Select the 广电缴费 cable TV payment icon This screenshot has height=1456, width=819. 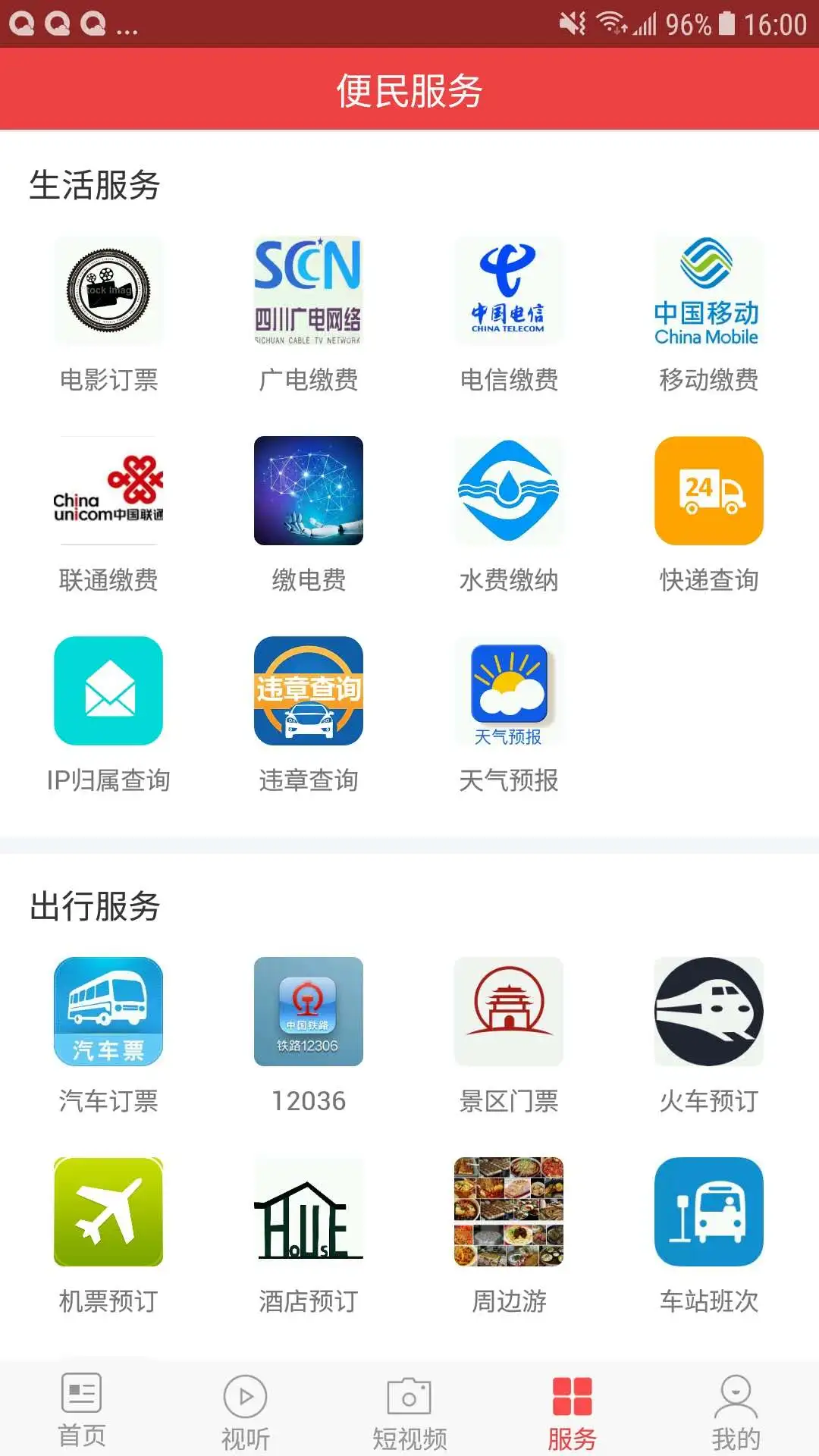(x=308, y=292)
